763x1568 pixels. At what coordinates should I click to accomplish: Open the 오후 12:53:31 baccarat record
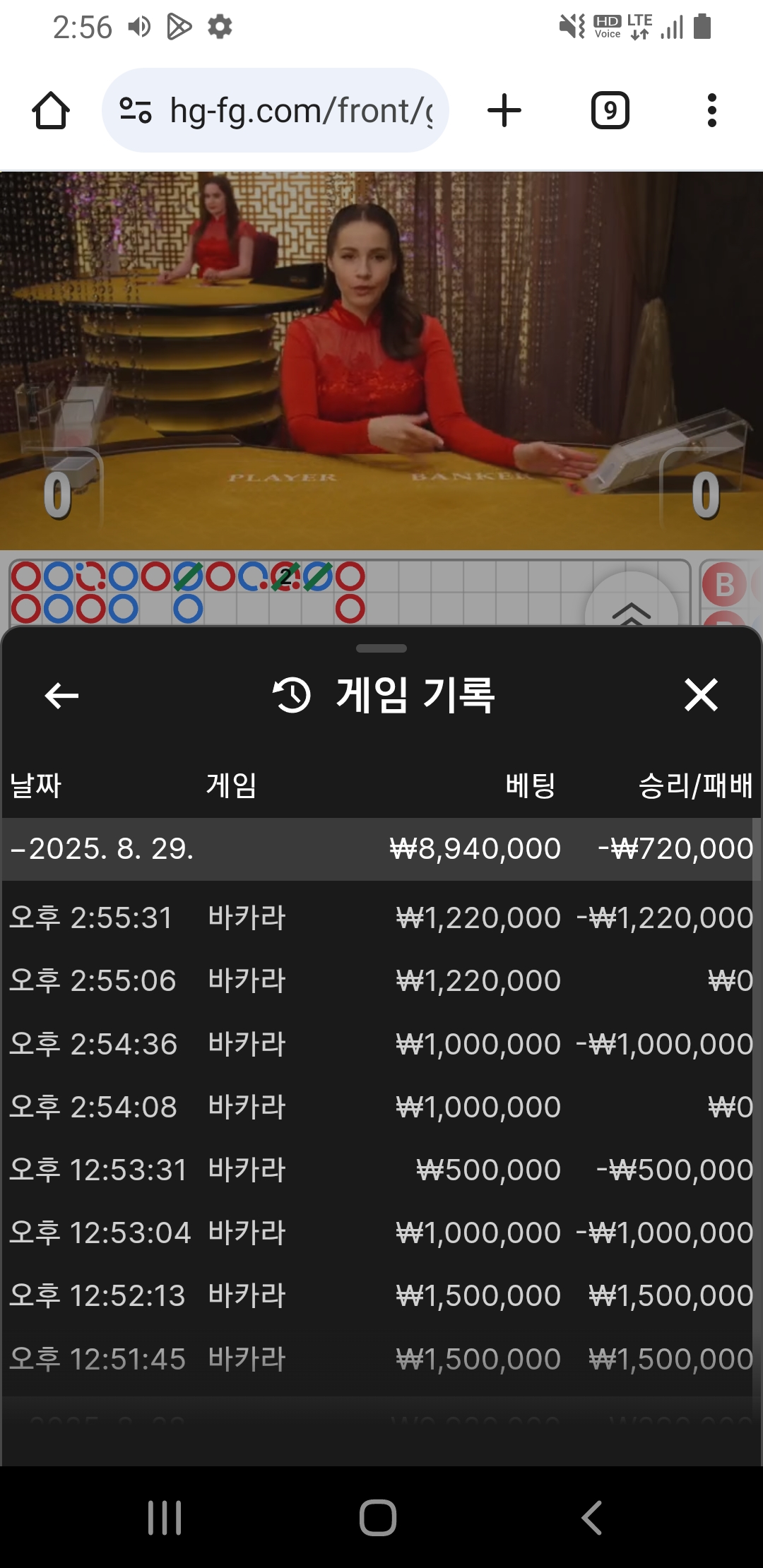pos(381,1170)
